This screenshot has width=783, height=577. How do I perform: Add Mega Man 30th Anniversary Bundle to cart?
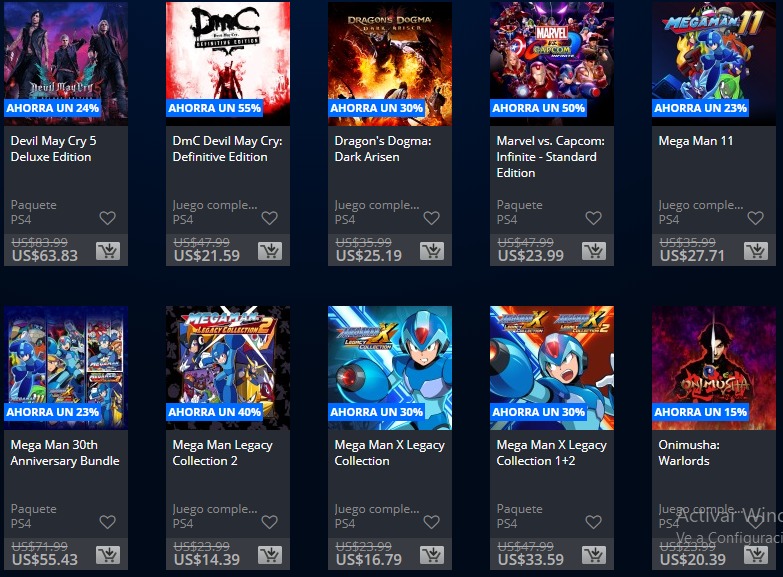point(107,555)
